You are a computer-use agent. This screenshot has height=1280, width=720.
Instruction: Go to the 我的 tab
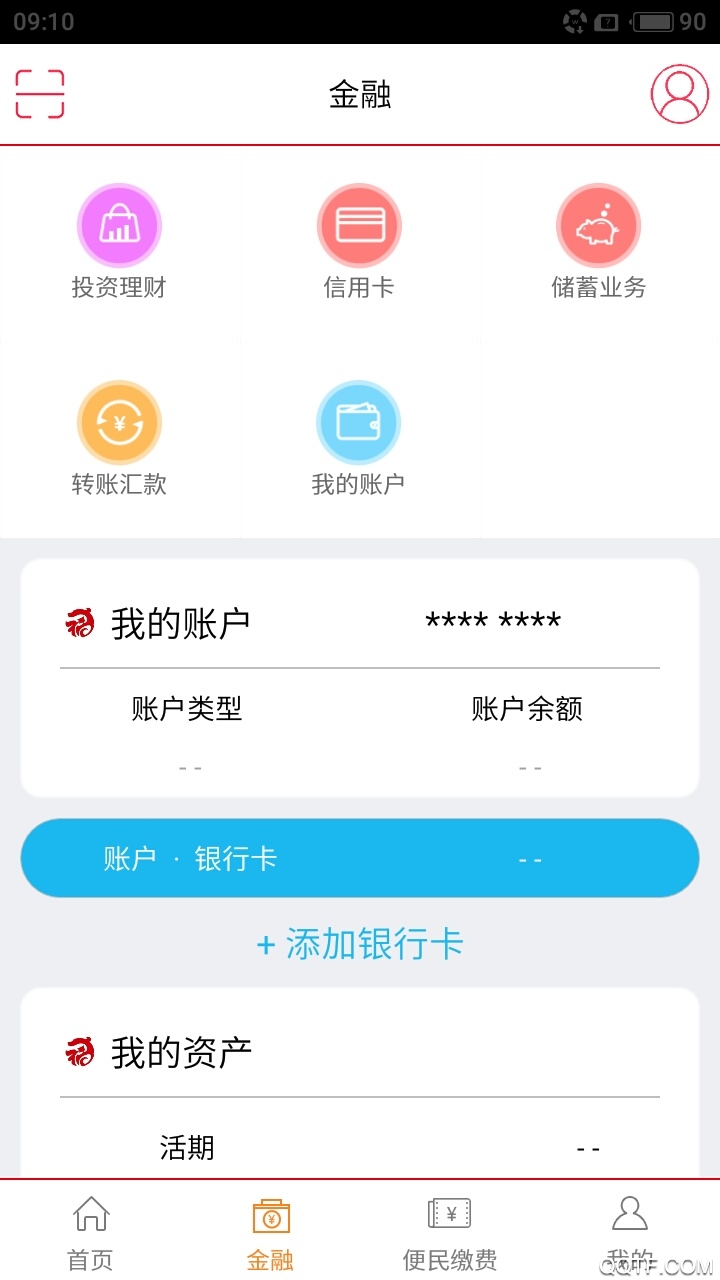click(630, 1232)
